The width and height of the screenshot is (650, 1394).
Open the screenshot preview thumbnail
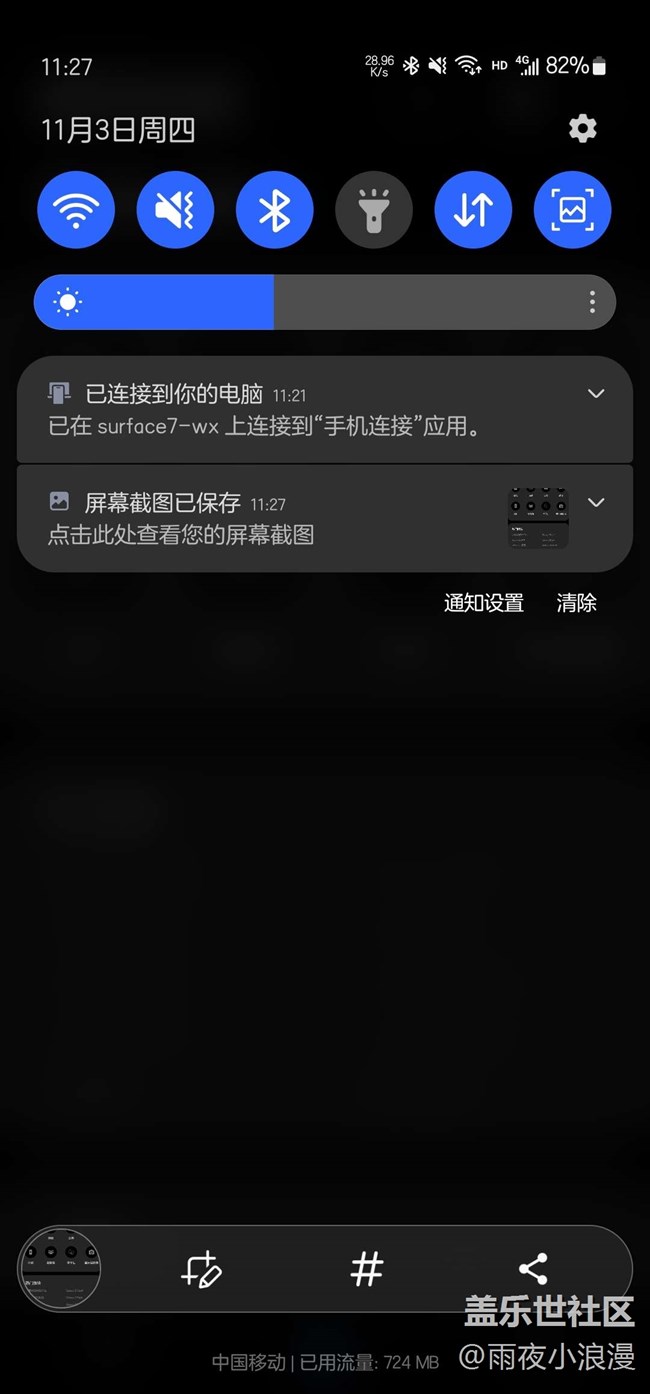60,1267
